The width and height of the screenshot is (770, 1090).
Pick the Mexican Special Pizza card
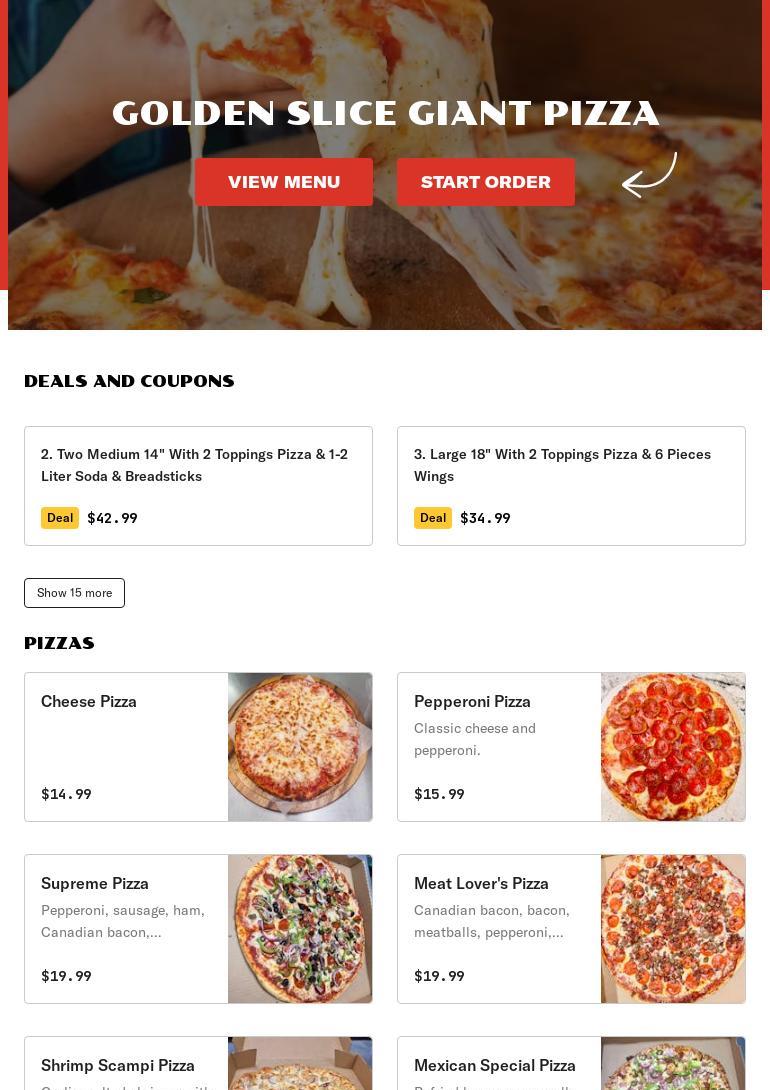pos(571,1066)
